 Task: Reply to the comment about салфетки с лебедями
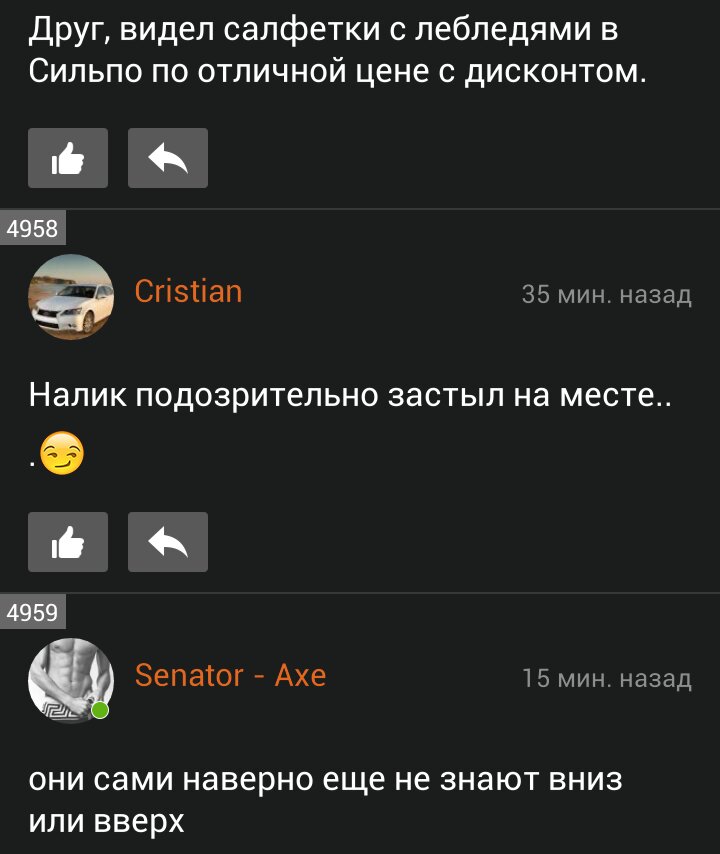tap(167, 158)
